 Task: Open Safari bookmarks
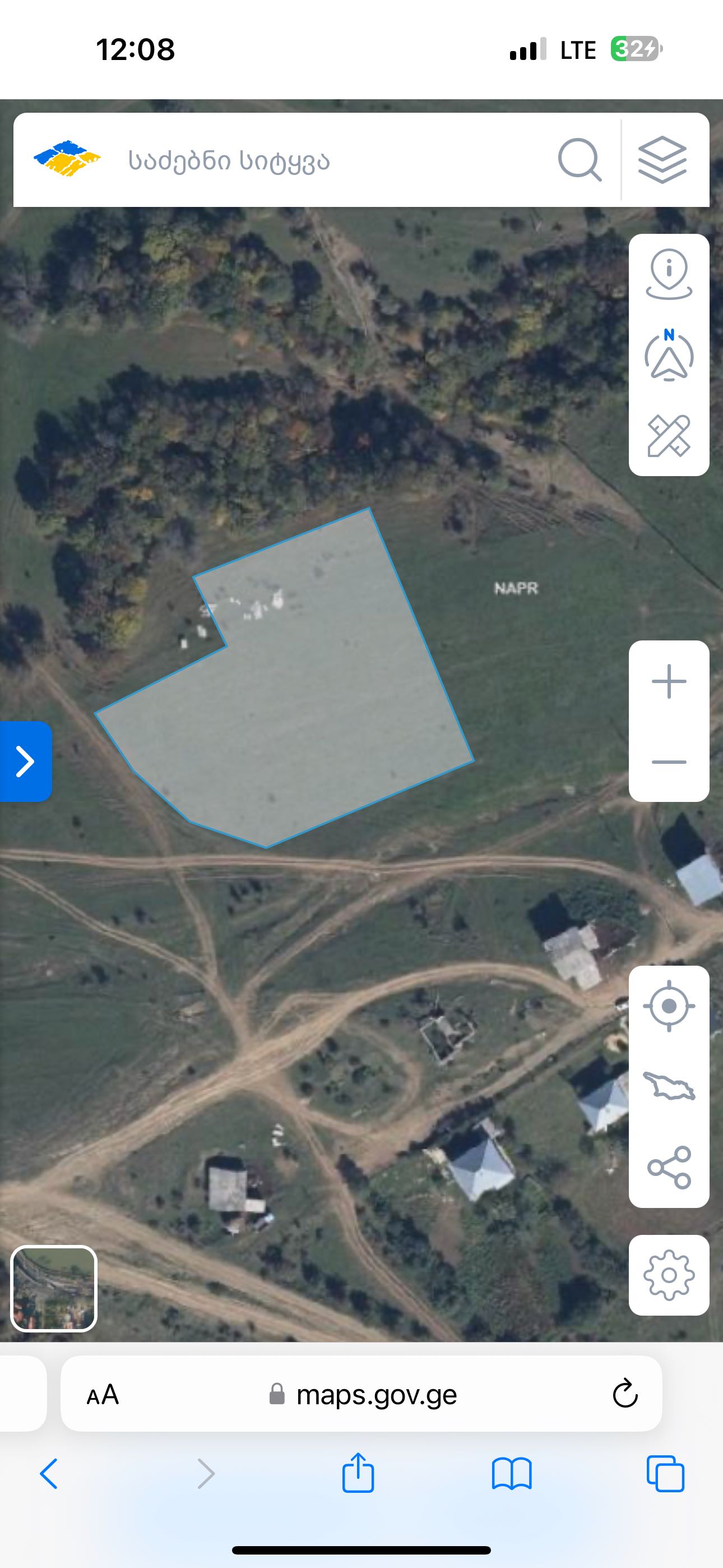[x=511, y=1474]
